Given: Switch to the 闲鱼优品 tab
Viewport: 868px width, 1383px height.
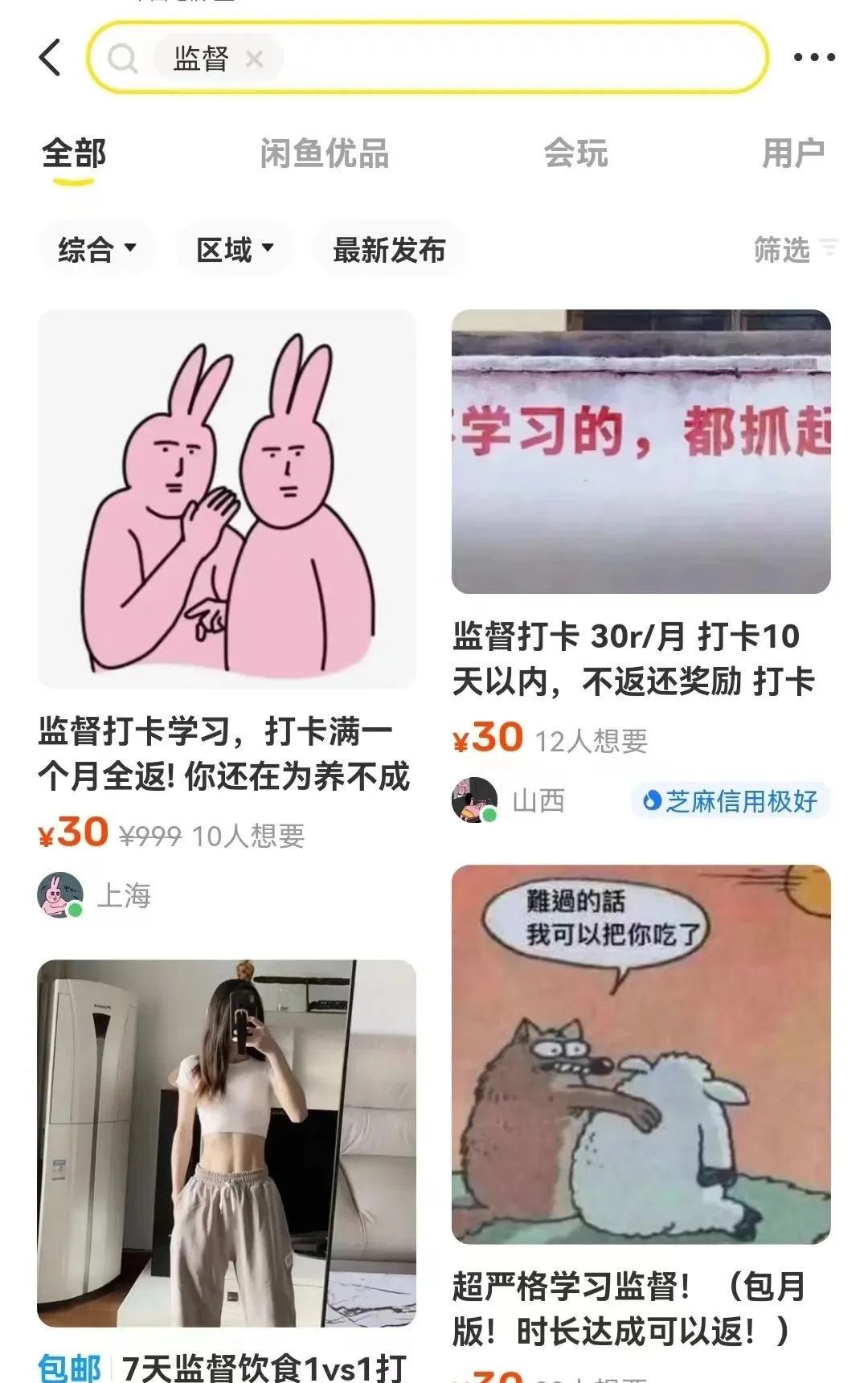Looking at the screenshot, I should click(x=324, y=153).
